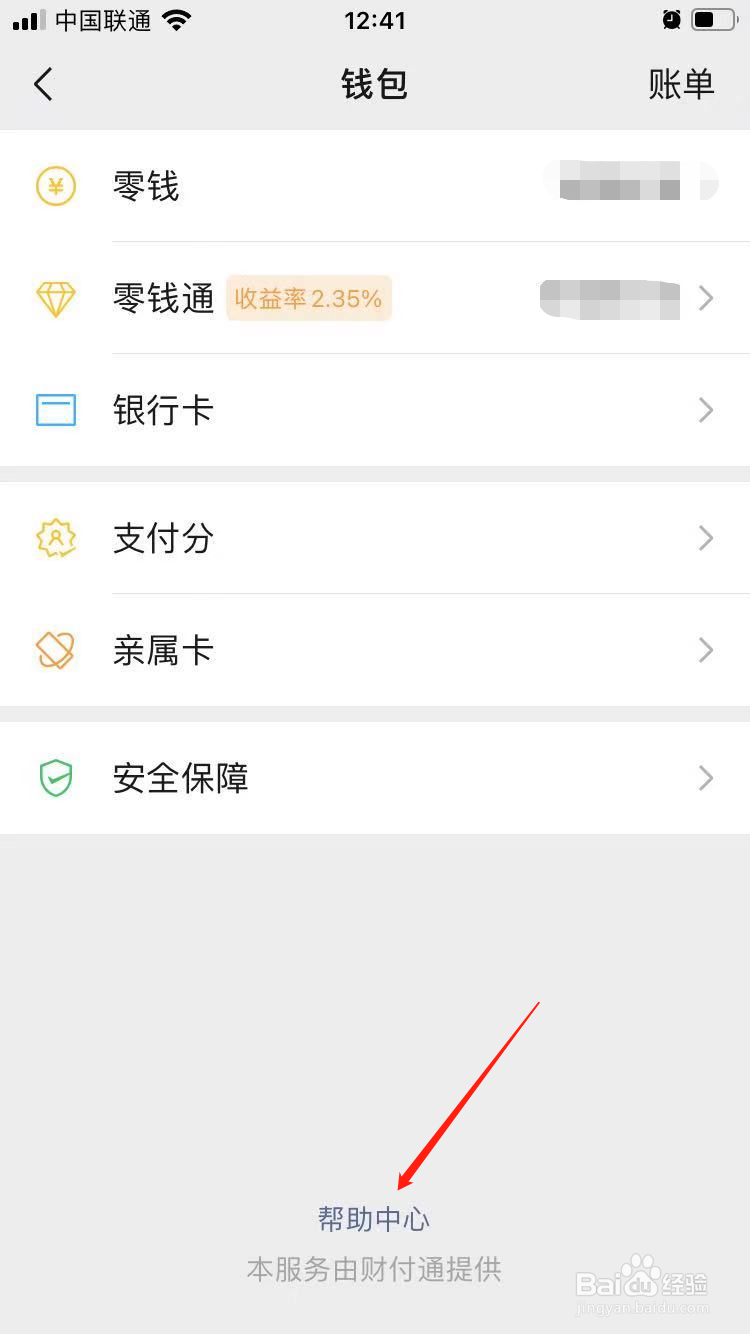Tap 本服务由财付通提供 footer text
This screenshot has height=1334, width=750.
374,1268
